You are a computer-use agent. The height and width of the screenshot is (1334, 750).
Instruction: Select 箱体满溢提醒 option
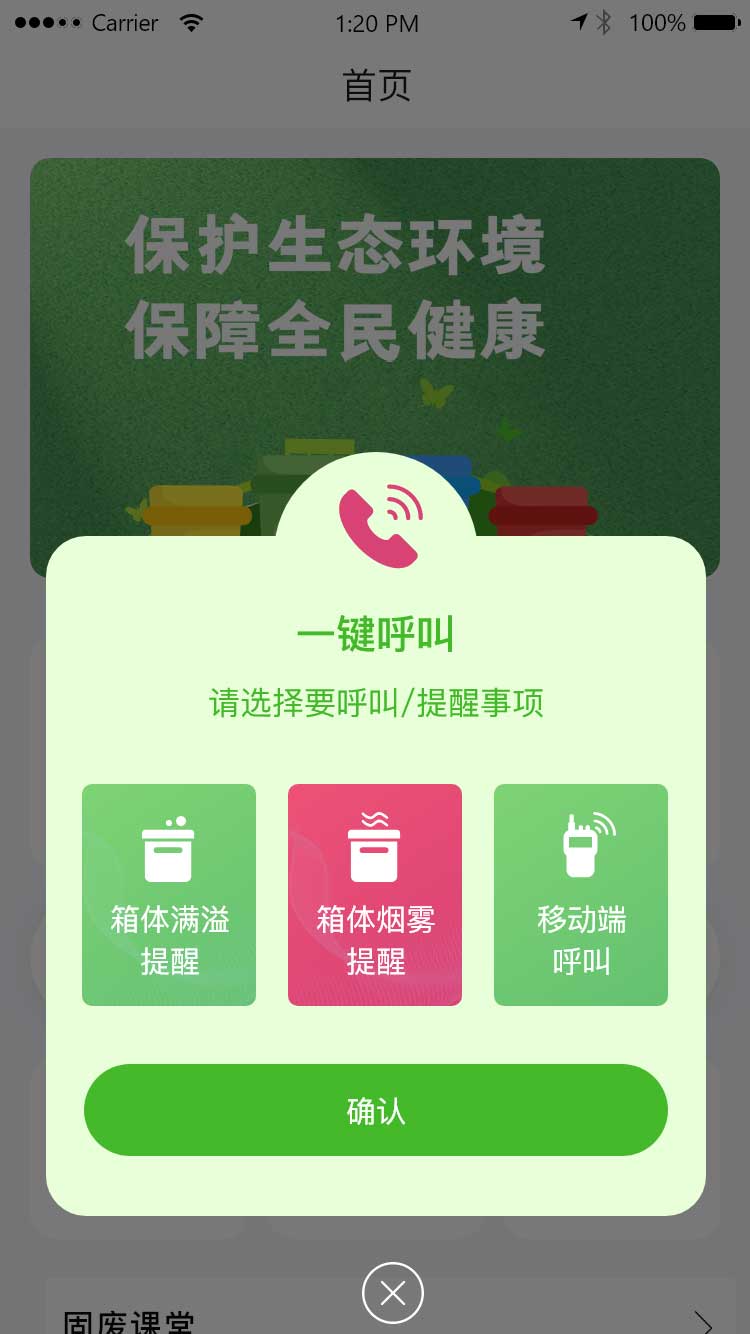169,894
